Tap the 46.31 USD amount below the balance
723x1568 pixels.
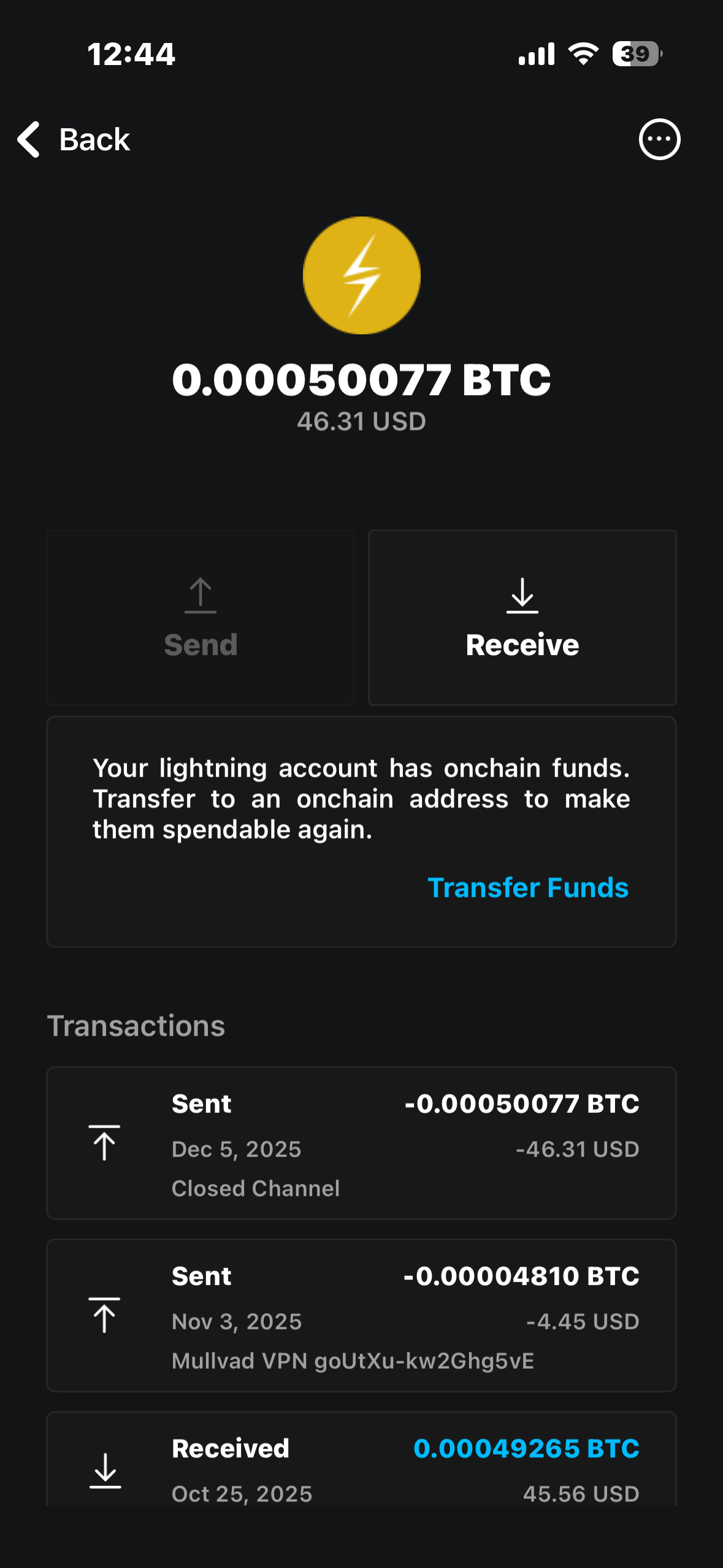361,421
